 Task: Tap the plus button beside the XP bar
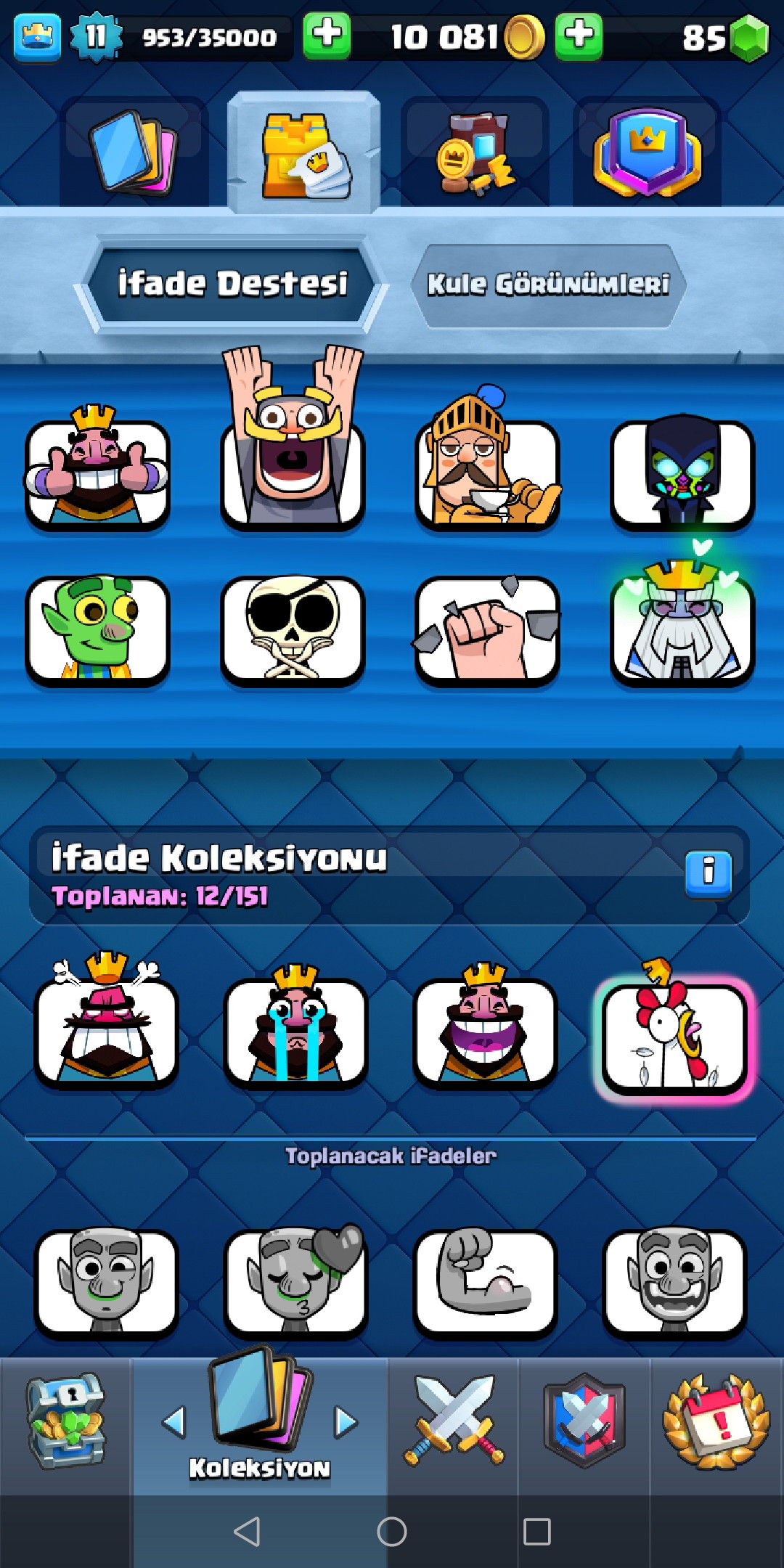click(x=327, y=35)
